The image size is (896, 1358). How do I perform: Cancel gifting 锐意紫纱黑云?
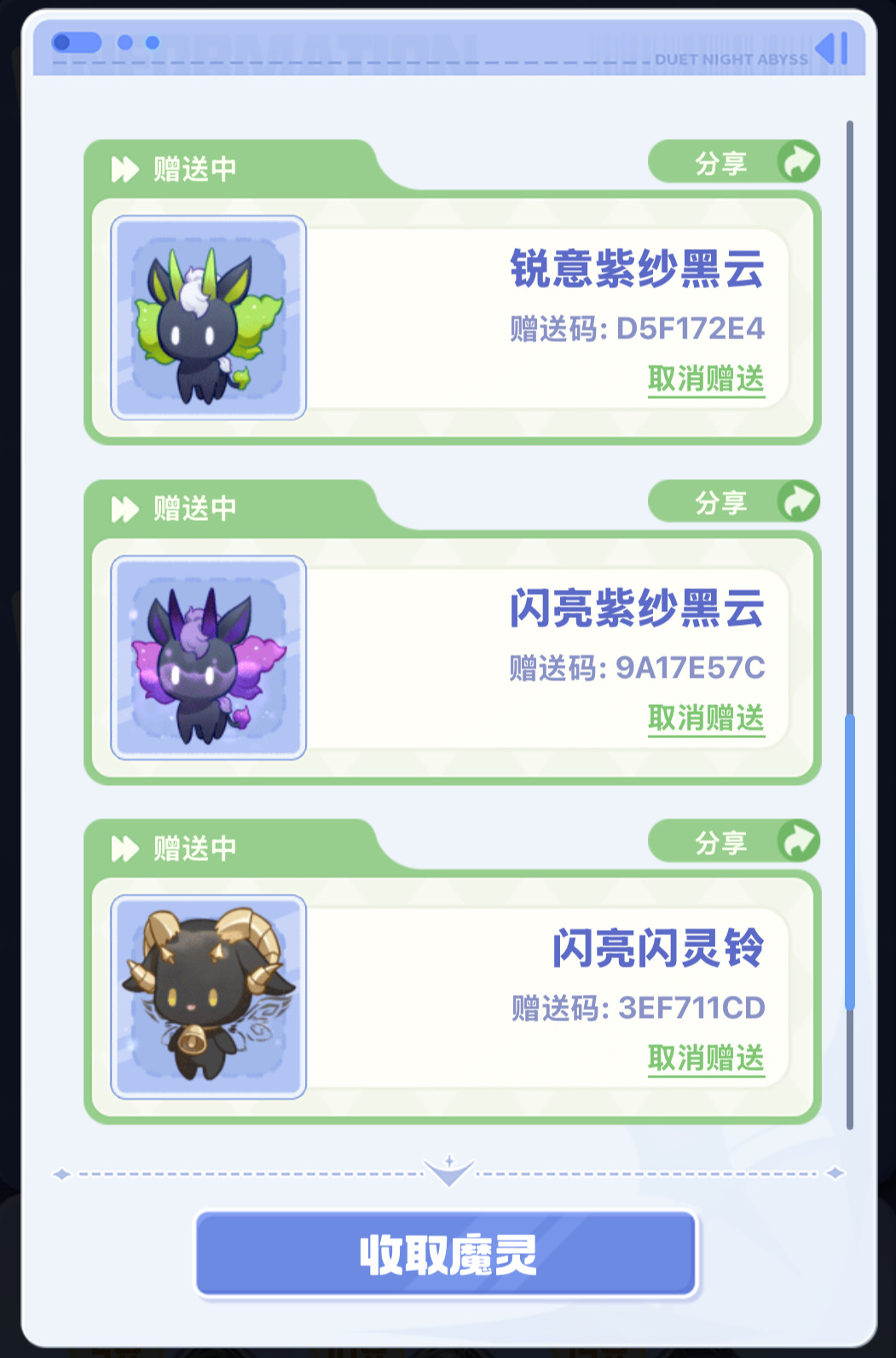pyautogui.click(x=706, y=379)
